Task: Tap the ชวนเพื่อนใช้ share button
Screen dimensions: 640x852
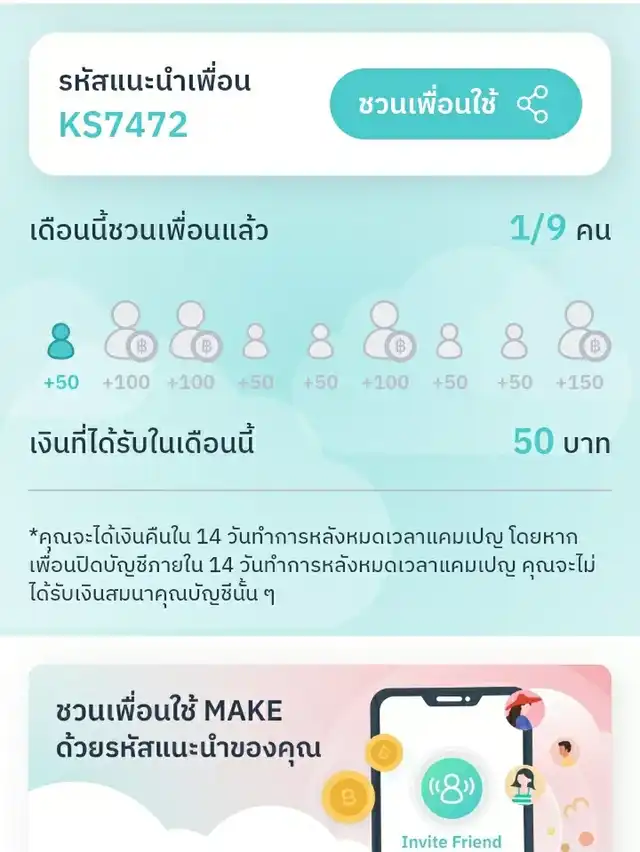Action: (x=455, y=104)
